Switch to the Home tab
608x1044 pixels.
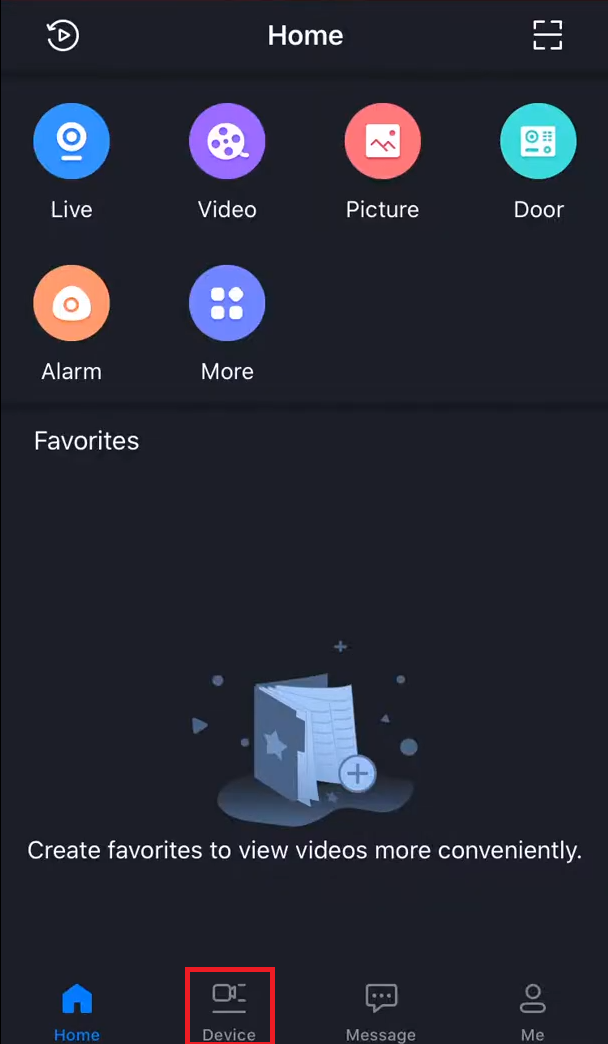tap(77, 1008)
